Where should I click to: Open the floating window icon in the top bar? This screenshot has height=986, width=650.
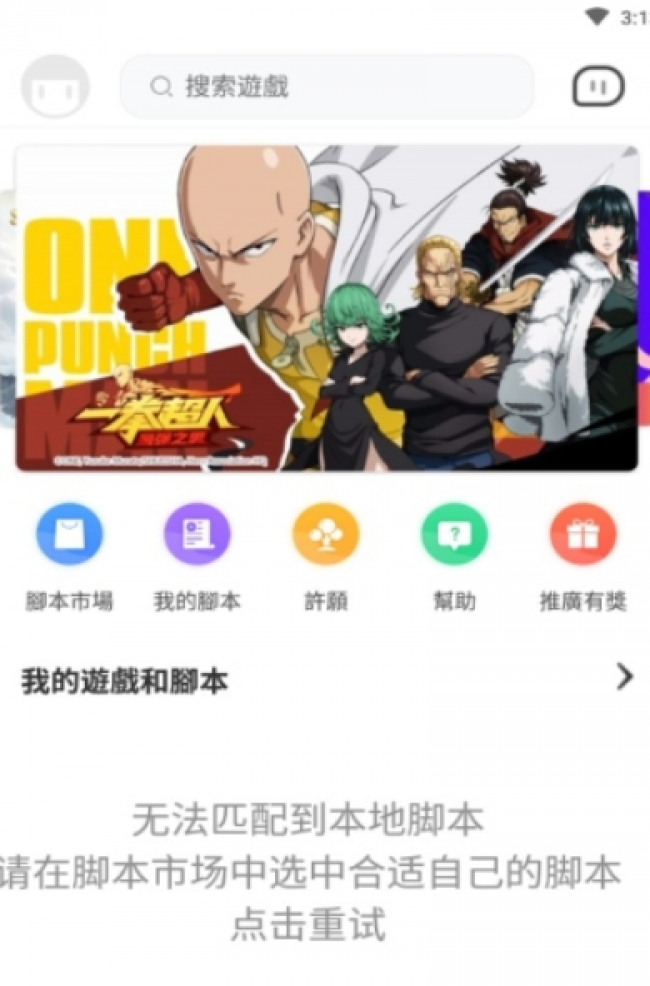[x=598, y=87]
